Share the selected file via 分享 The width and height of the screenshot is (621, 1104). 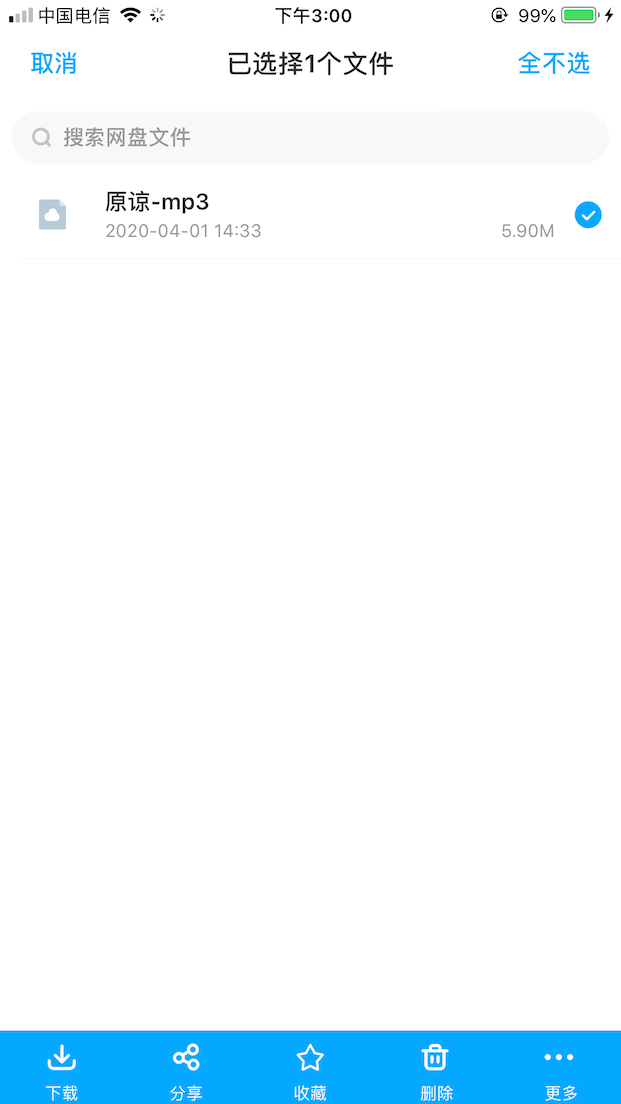186,1069
